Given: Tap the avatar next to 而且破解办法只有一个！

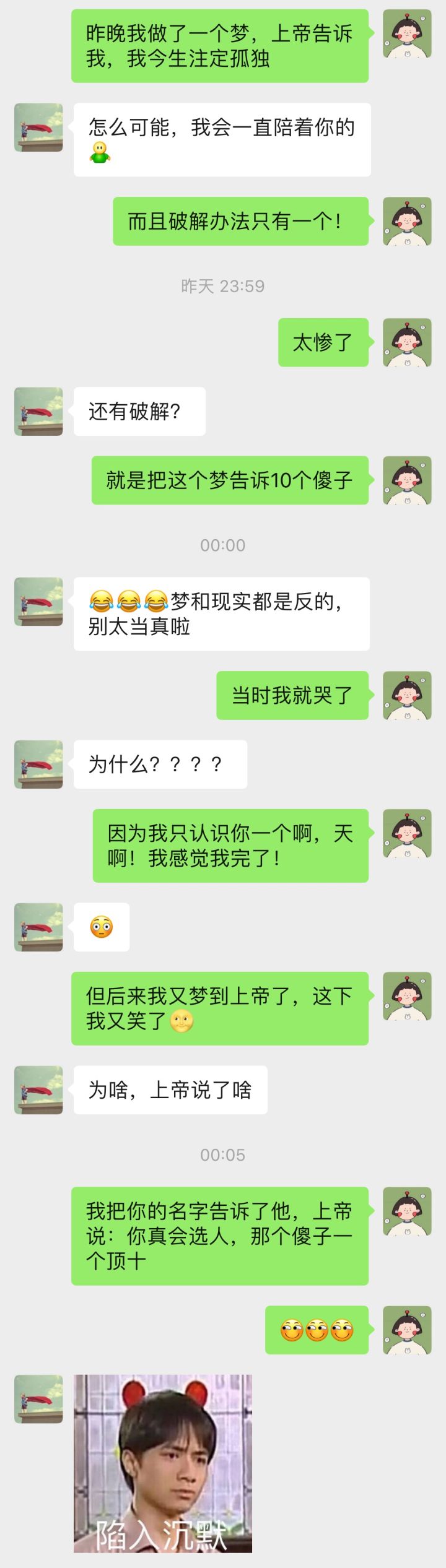Looking at the screenshot, I should tap(407, 221).
